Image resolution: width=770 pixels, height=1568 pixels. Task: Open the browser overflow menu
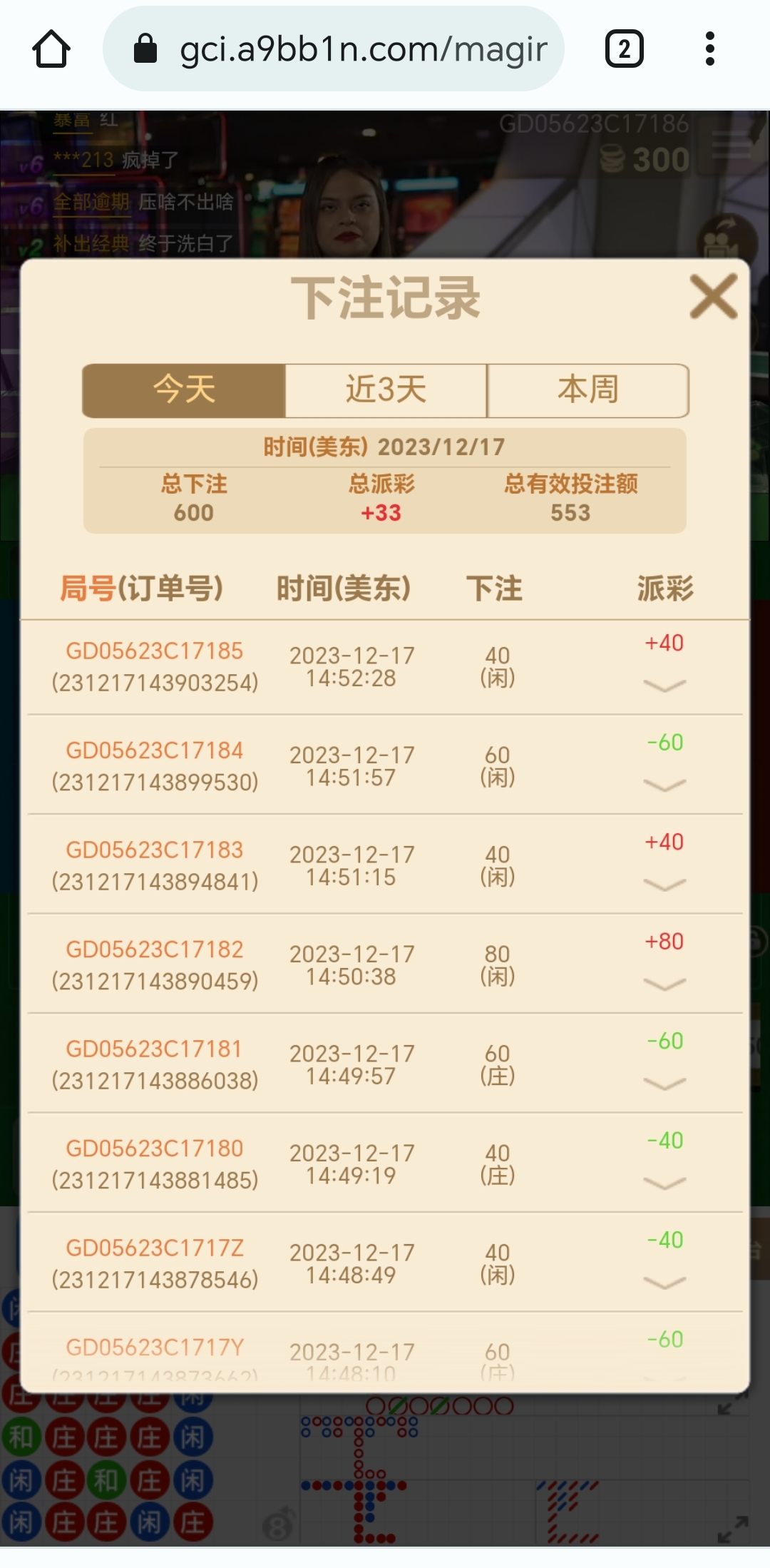point(709,49)
